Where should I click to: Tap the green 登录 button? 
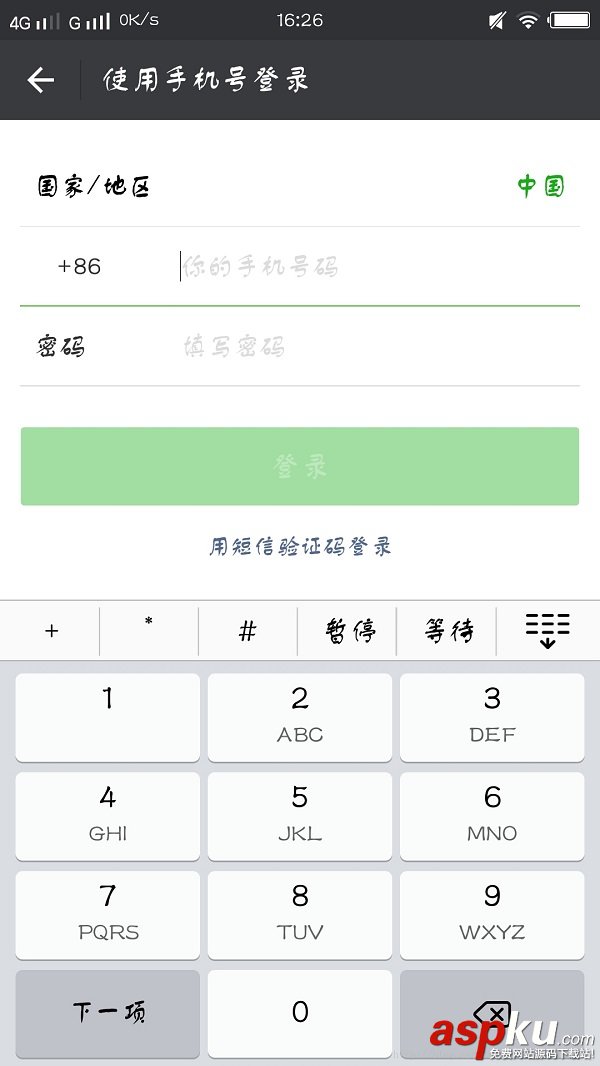[300, 466]
